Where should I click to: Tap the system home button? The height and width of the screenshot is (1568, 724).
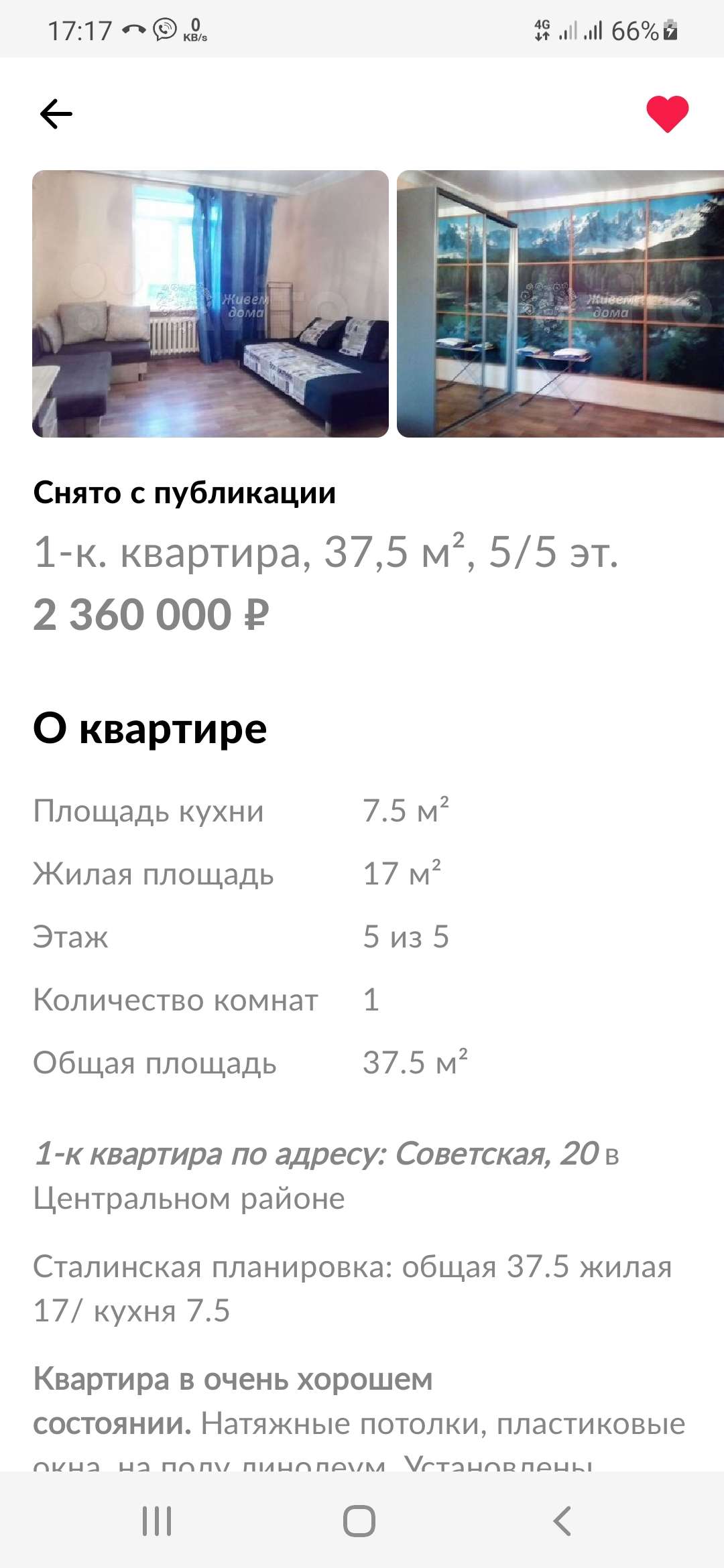[359, 1520]
